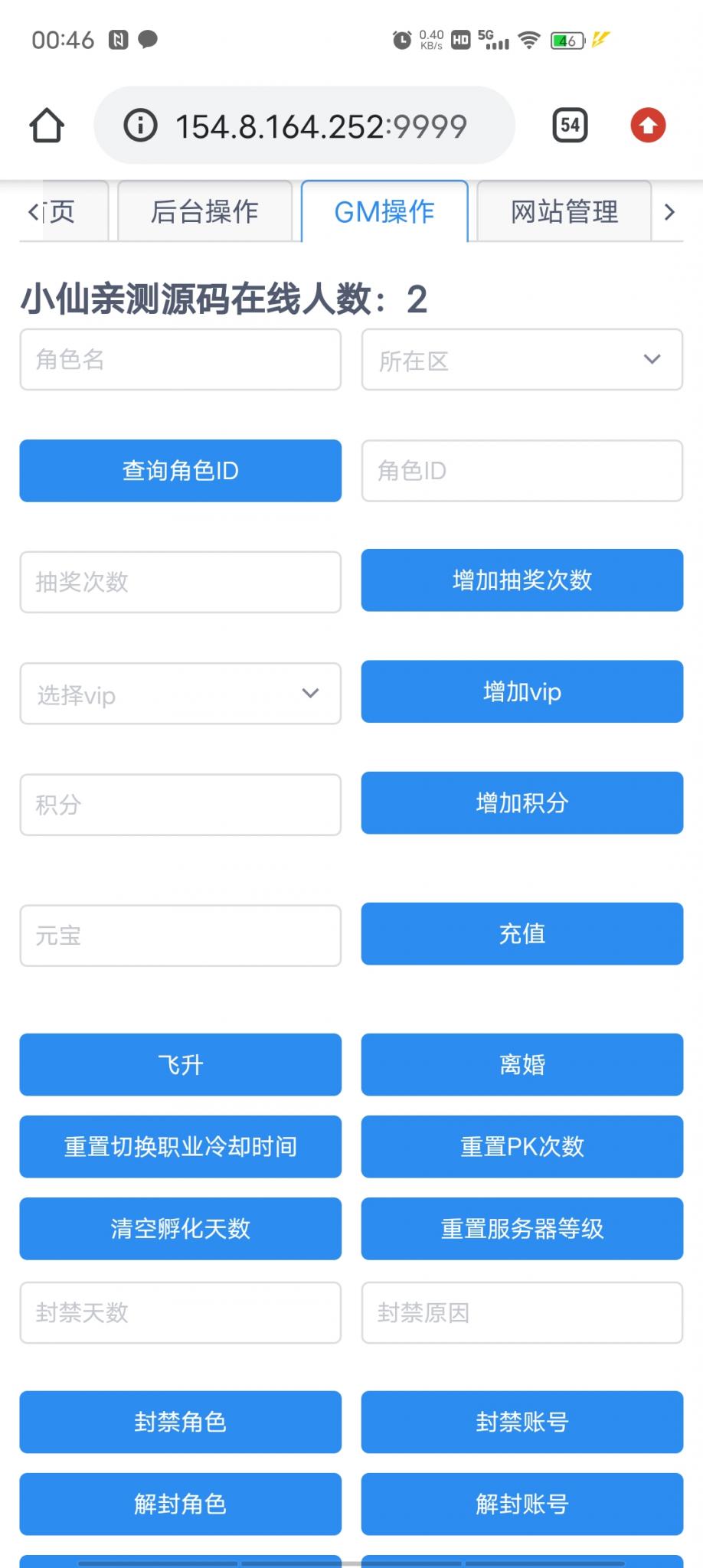
Task: Click the 飞升 ascension button
Action: 180,1065
